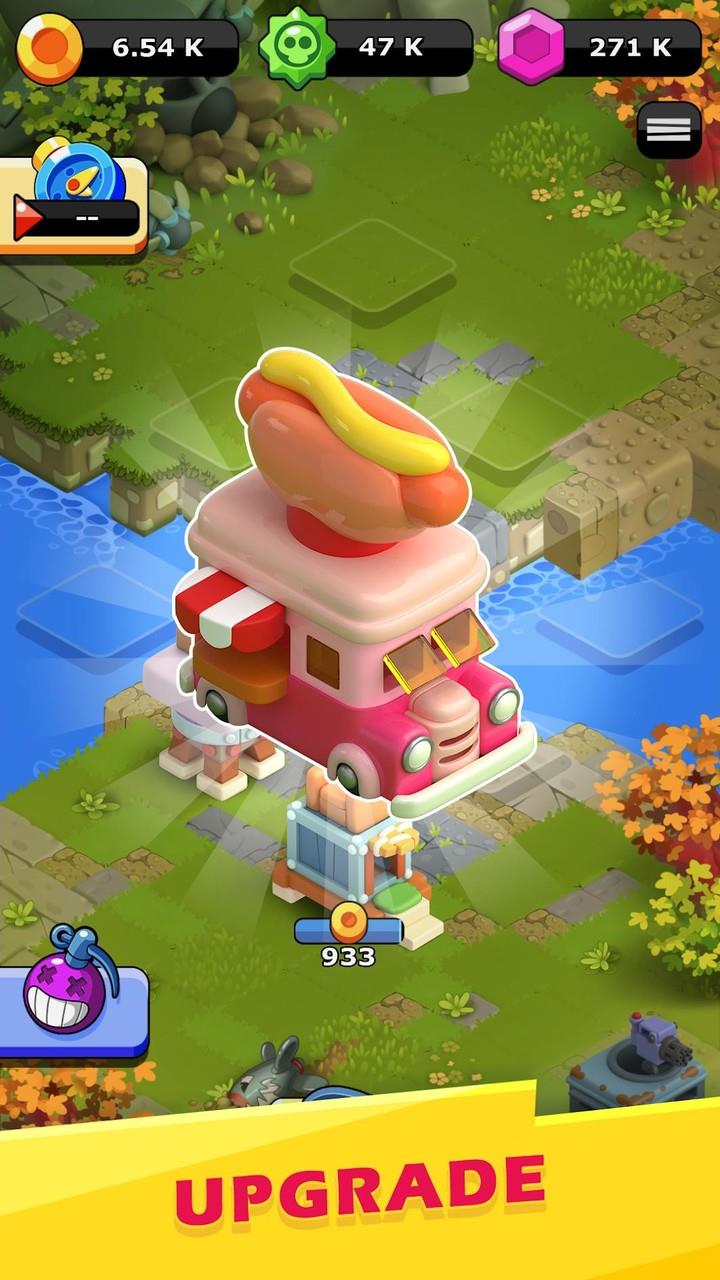Open the hamburger menu
720x1280 pixels.
(x=669, y=129)
